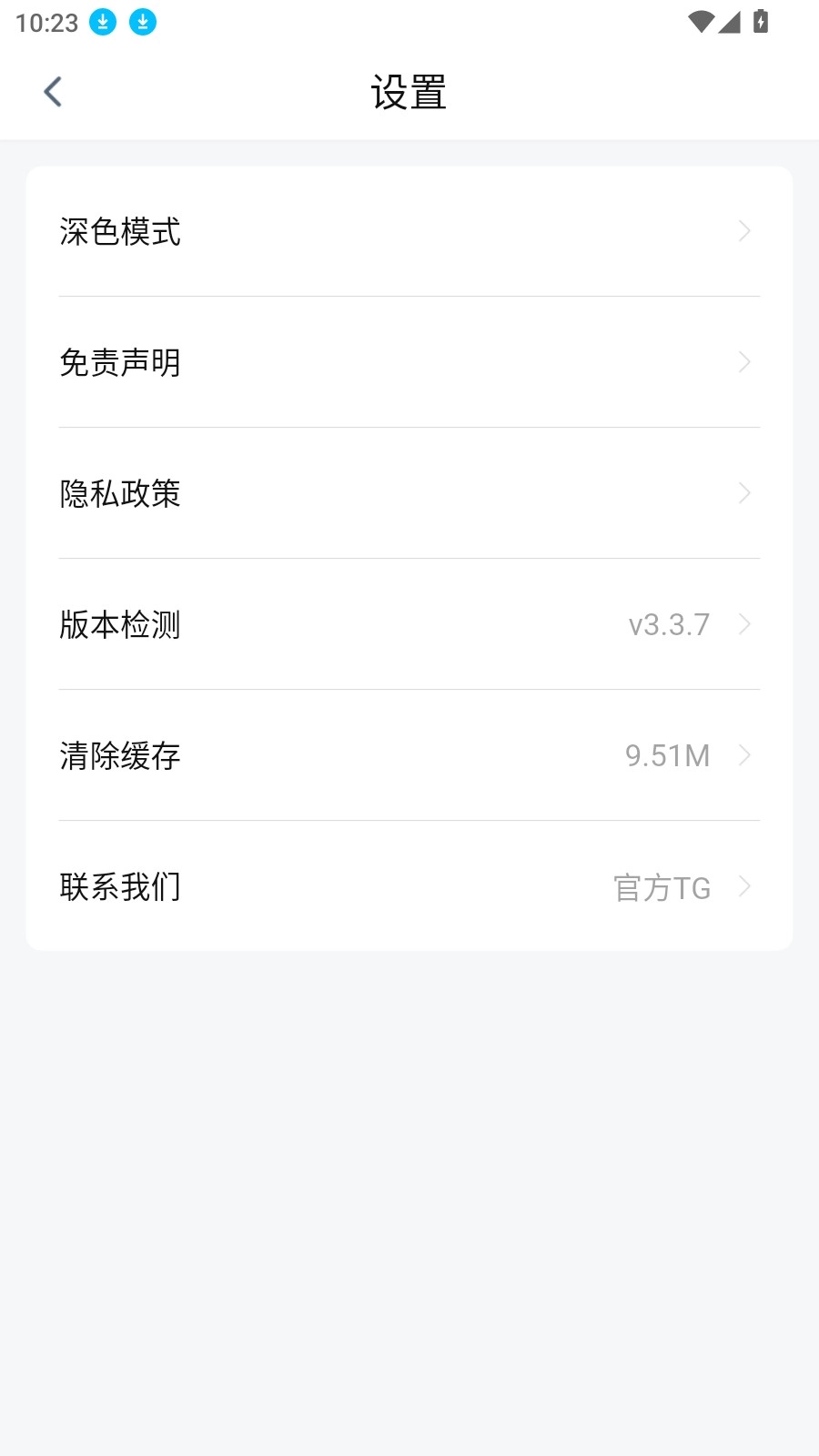The image size is (819, 1456).
Task: View the 免责声明 page
Action: point(409,362)
